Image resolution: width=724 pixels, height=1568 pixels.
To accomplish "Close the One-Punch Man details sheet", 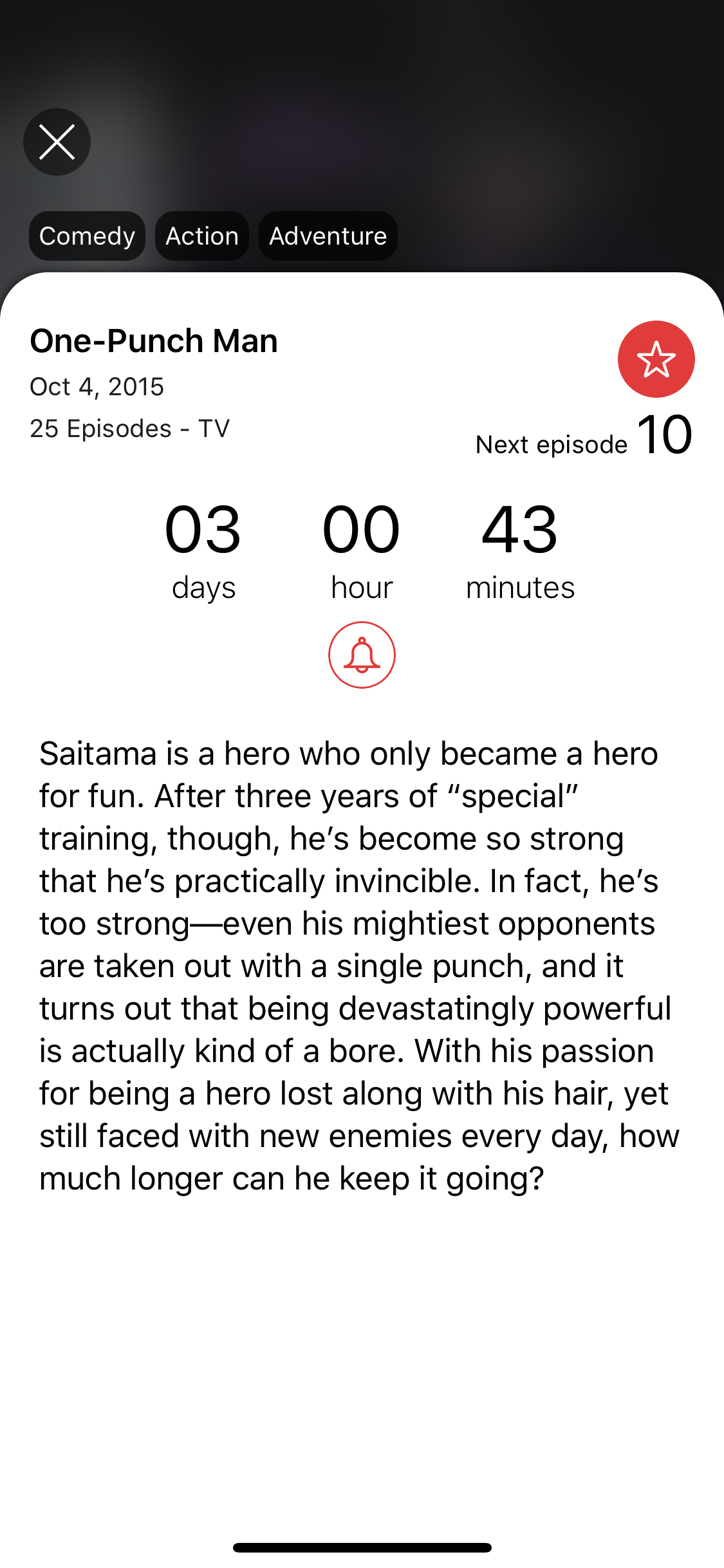I will click(x=57, y=142).
